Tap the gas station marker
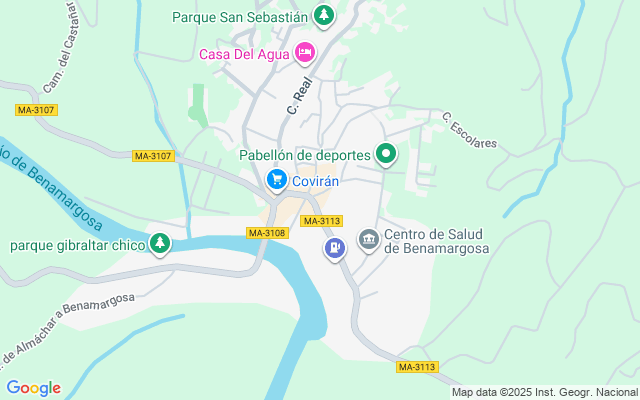This screenshot has height=400, width=640. [x=335, y=247]
